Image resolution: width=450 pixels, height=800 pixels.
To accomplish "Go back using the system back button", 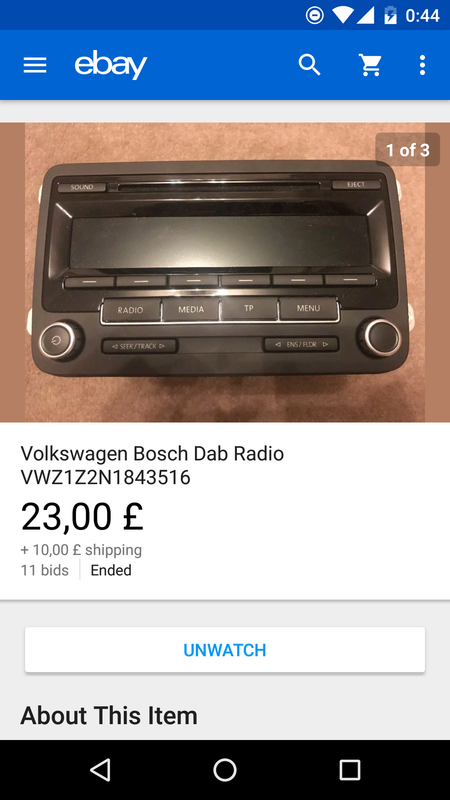I will pos(100,770).
